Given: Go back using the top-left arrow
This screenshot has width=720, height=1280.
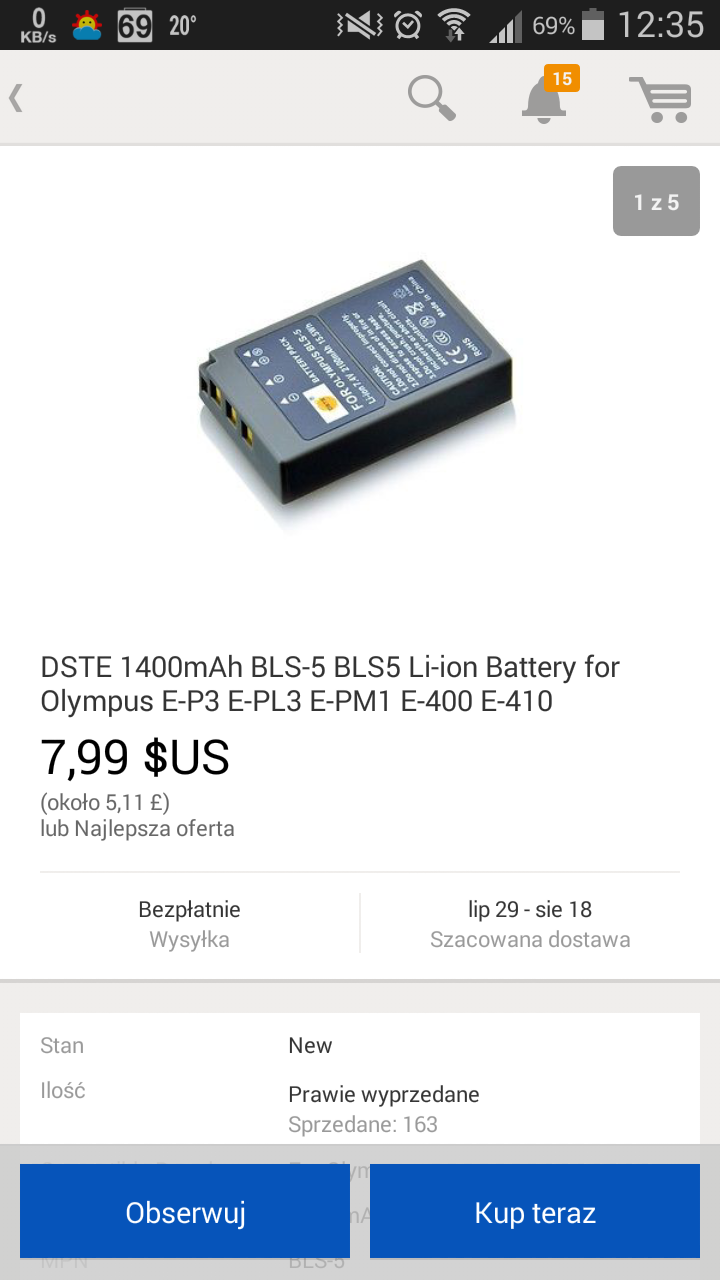Looking at the screenshot, I should 16,98.
